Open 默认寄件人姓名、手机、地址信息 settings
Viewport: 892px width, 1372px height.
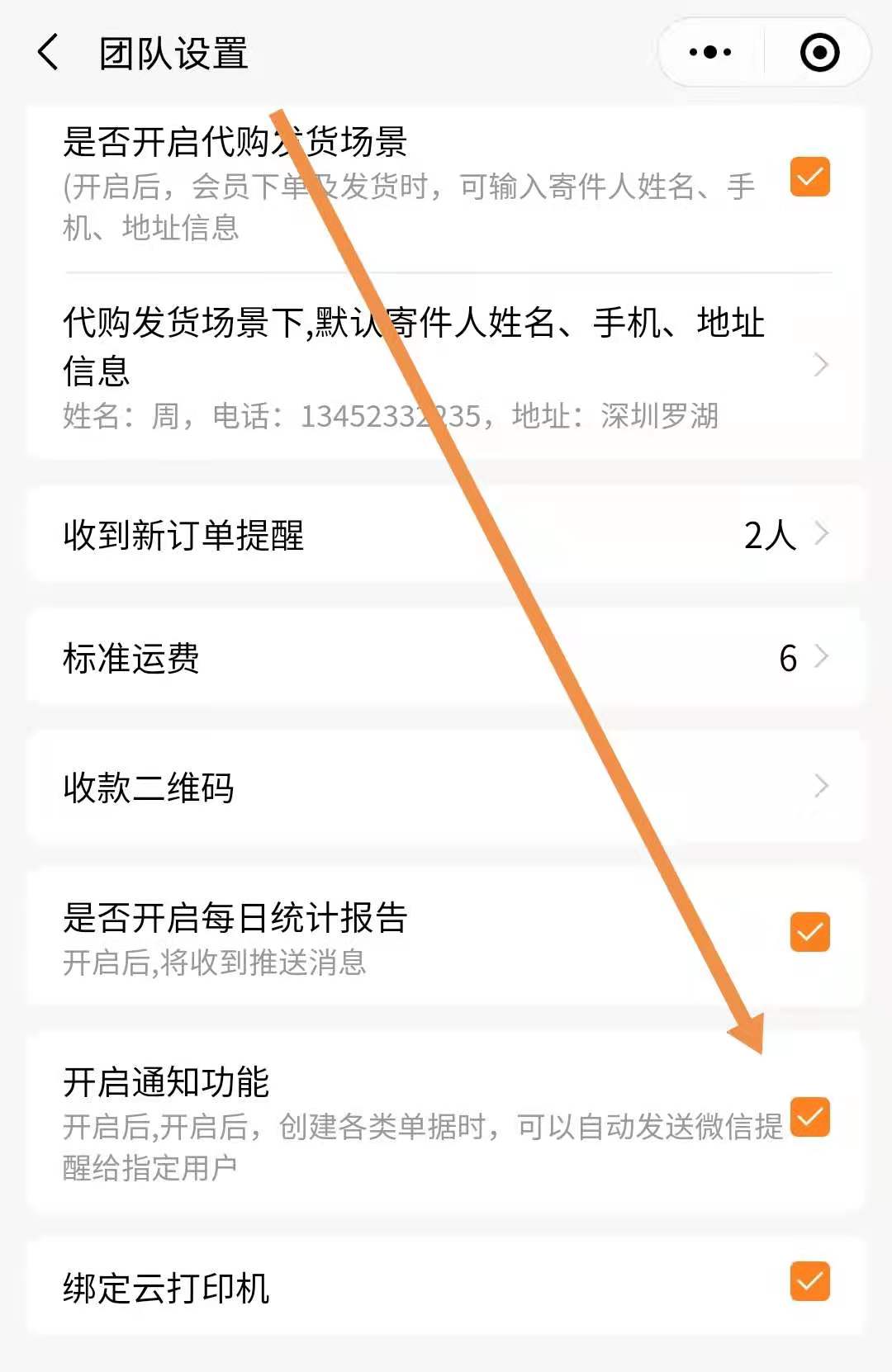[446, 366]
